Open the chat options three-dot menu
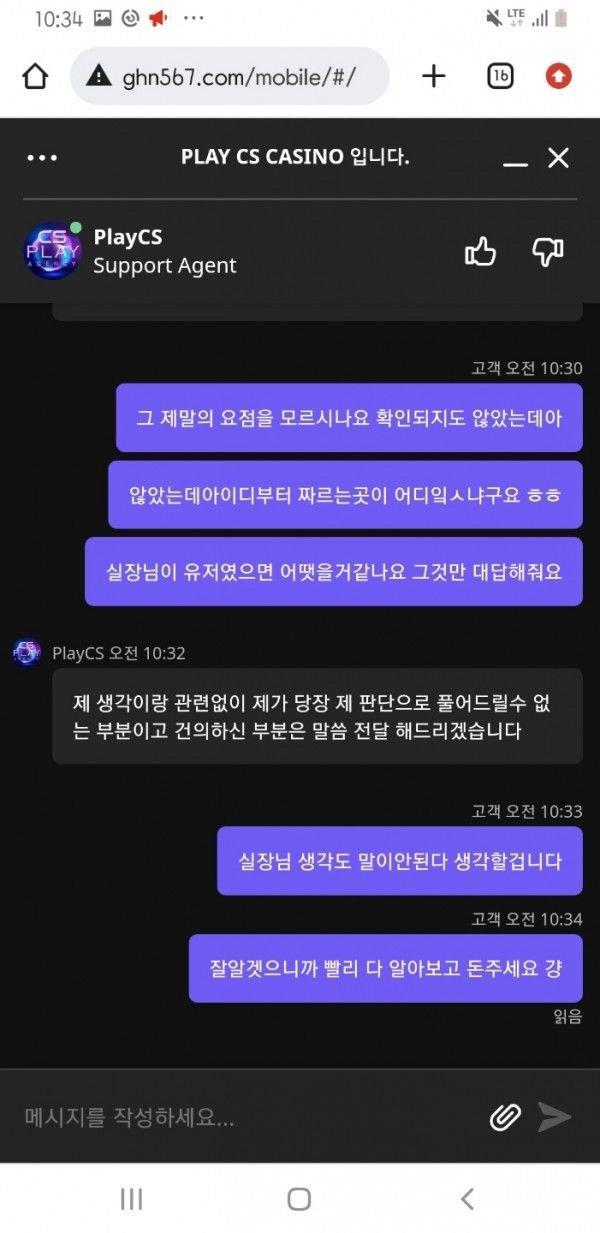The image size is (600, 1233). coord(42,157)
